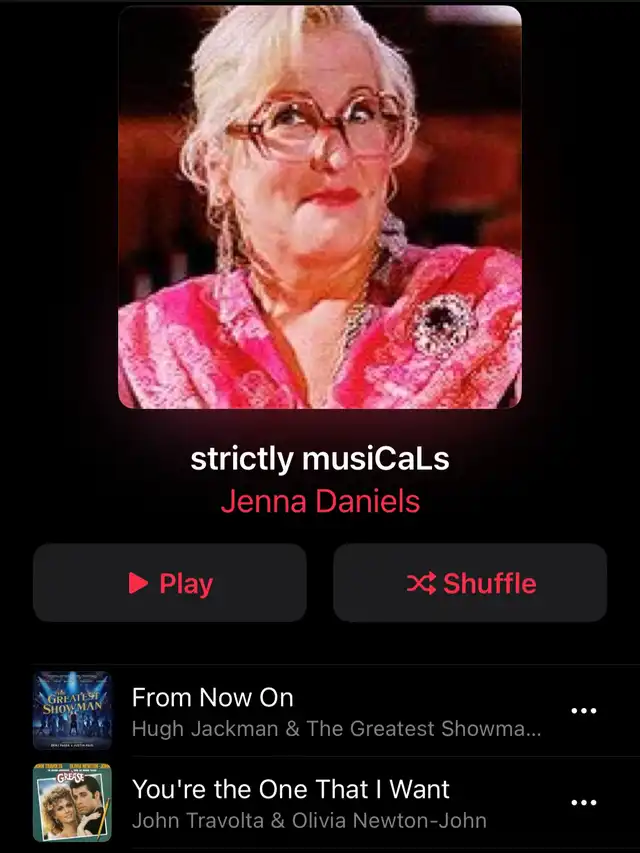Screen dimensions: 640x853
Task: Open more options for You're the One That I Want
Action: [x=583, y=802]
